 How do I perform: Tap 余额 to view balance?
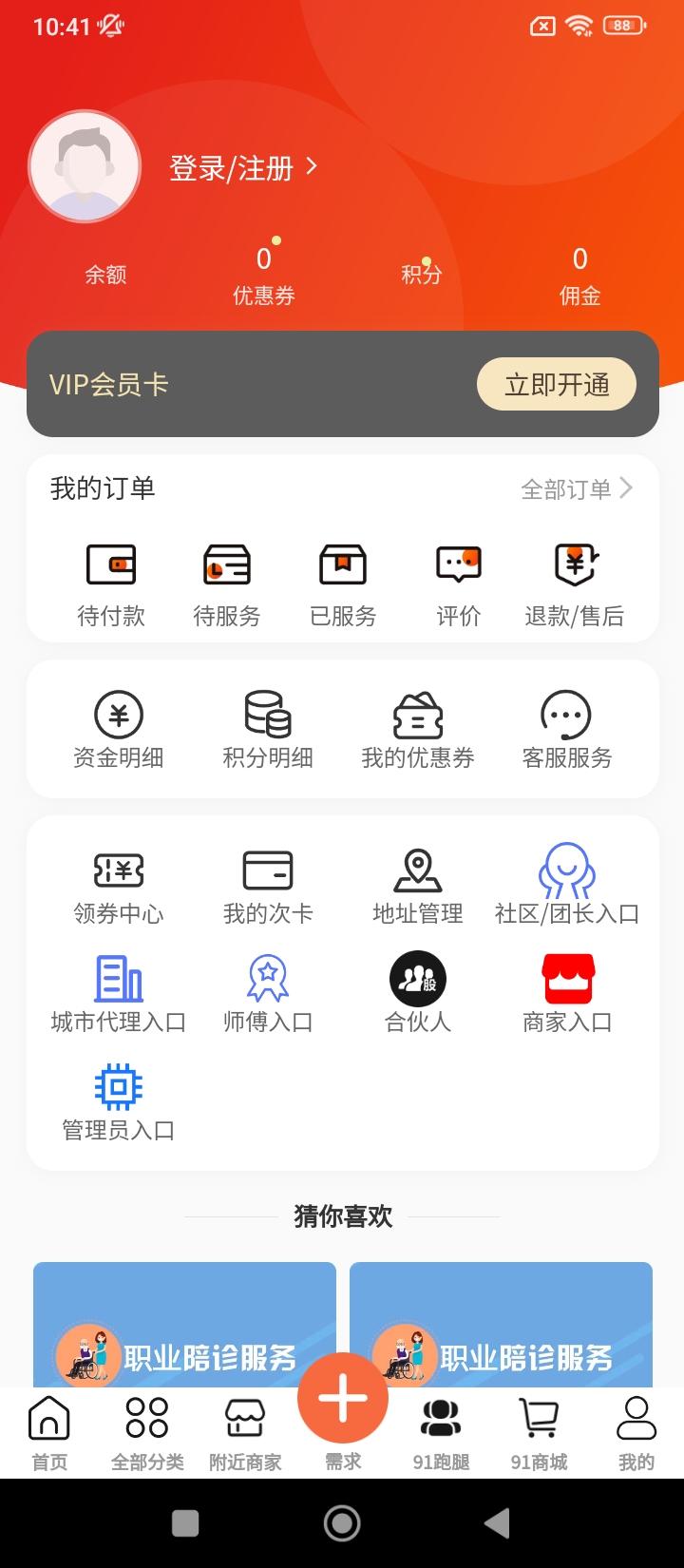coord(104,274)
